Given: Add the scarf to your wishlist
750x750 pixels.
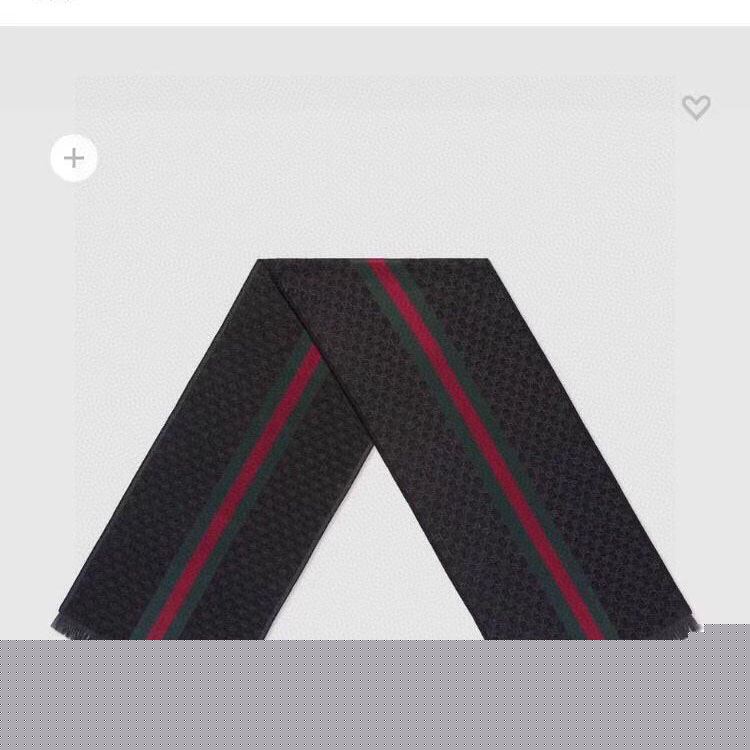Looking at the screenshot, I should (696, 107).
